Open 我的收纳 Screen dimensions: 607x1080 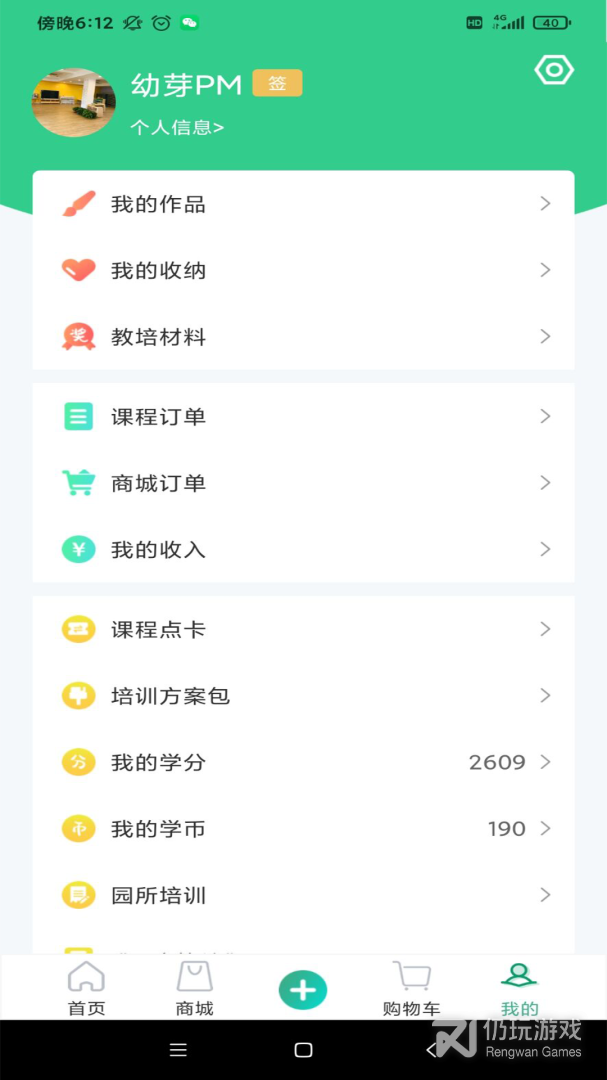pos(303,270)
